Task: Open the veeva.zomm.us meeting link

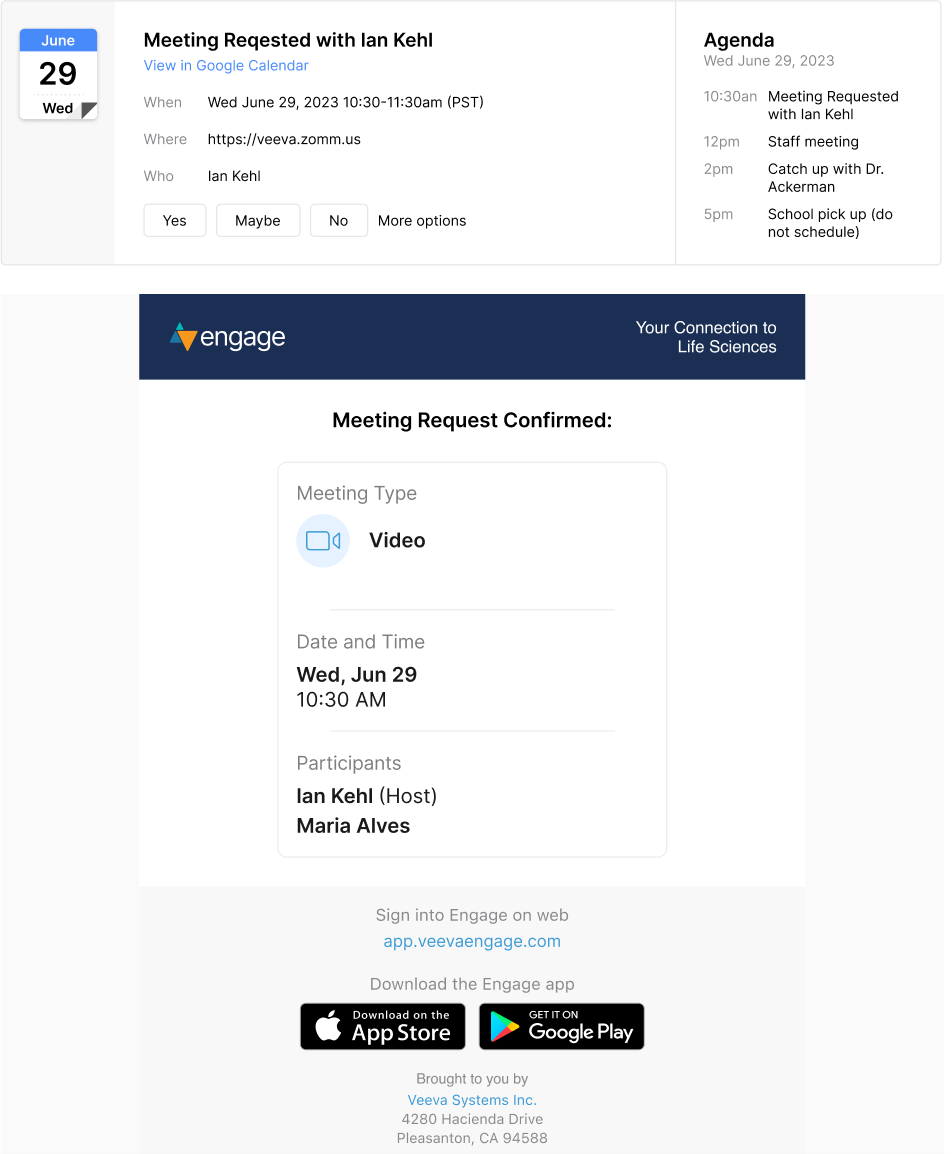Action: pyautogui.click(x=284, y=140)
